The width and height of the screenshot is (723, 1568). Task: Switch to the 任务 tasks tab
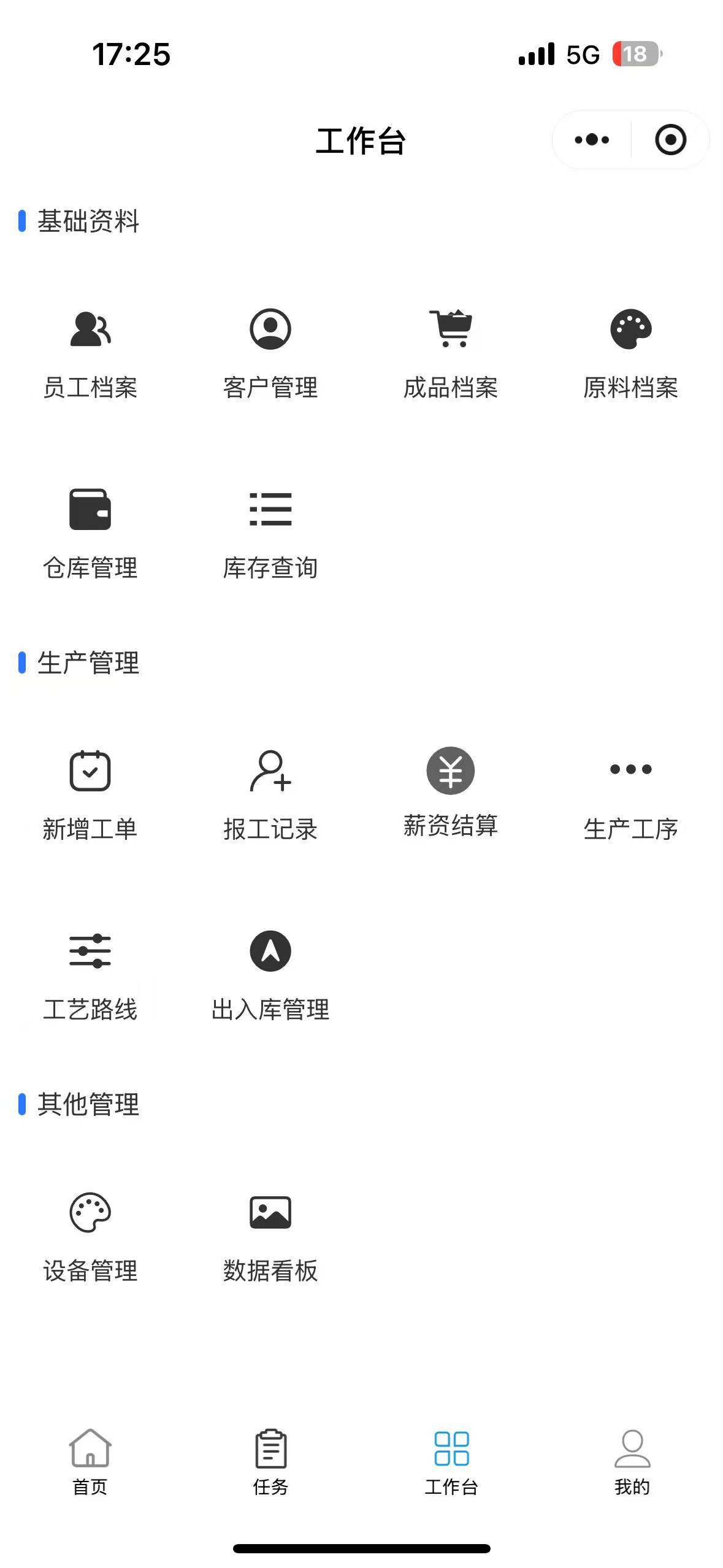(x=270, y=1462)
